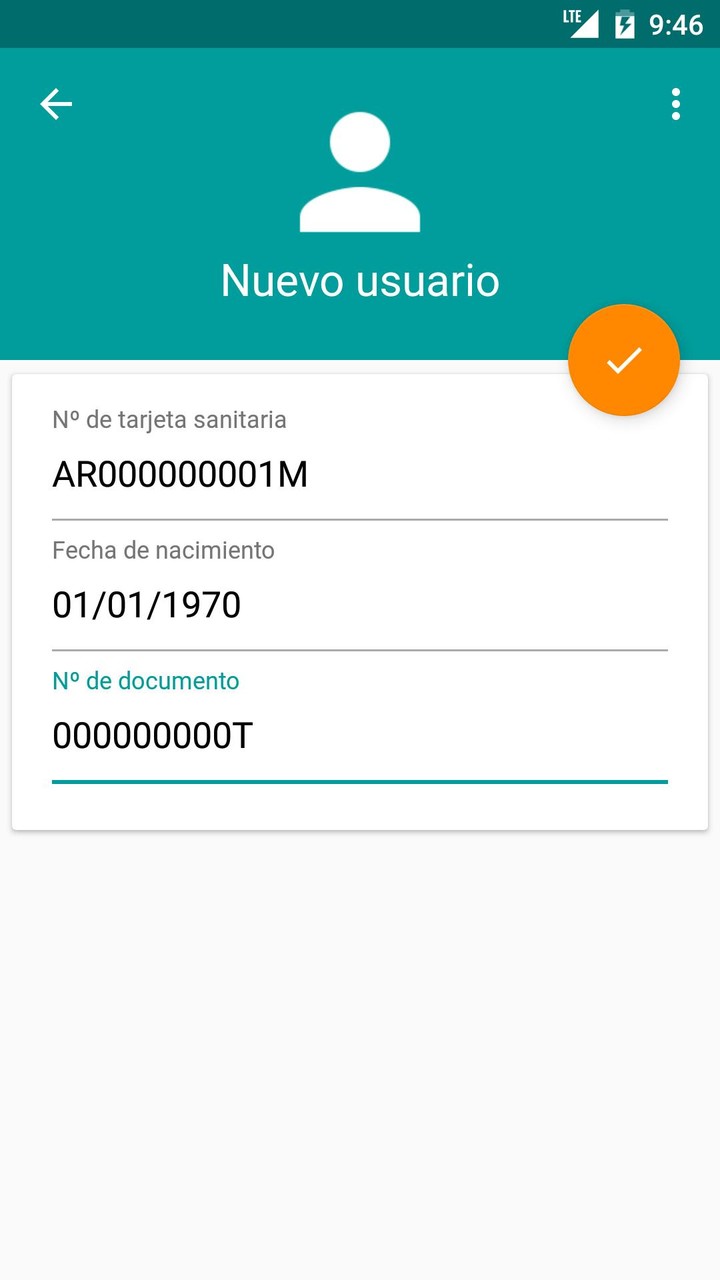720x1280 pixels.
Task: Tap the clock showing 9:46
Action: click(x=676, y=24)
